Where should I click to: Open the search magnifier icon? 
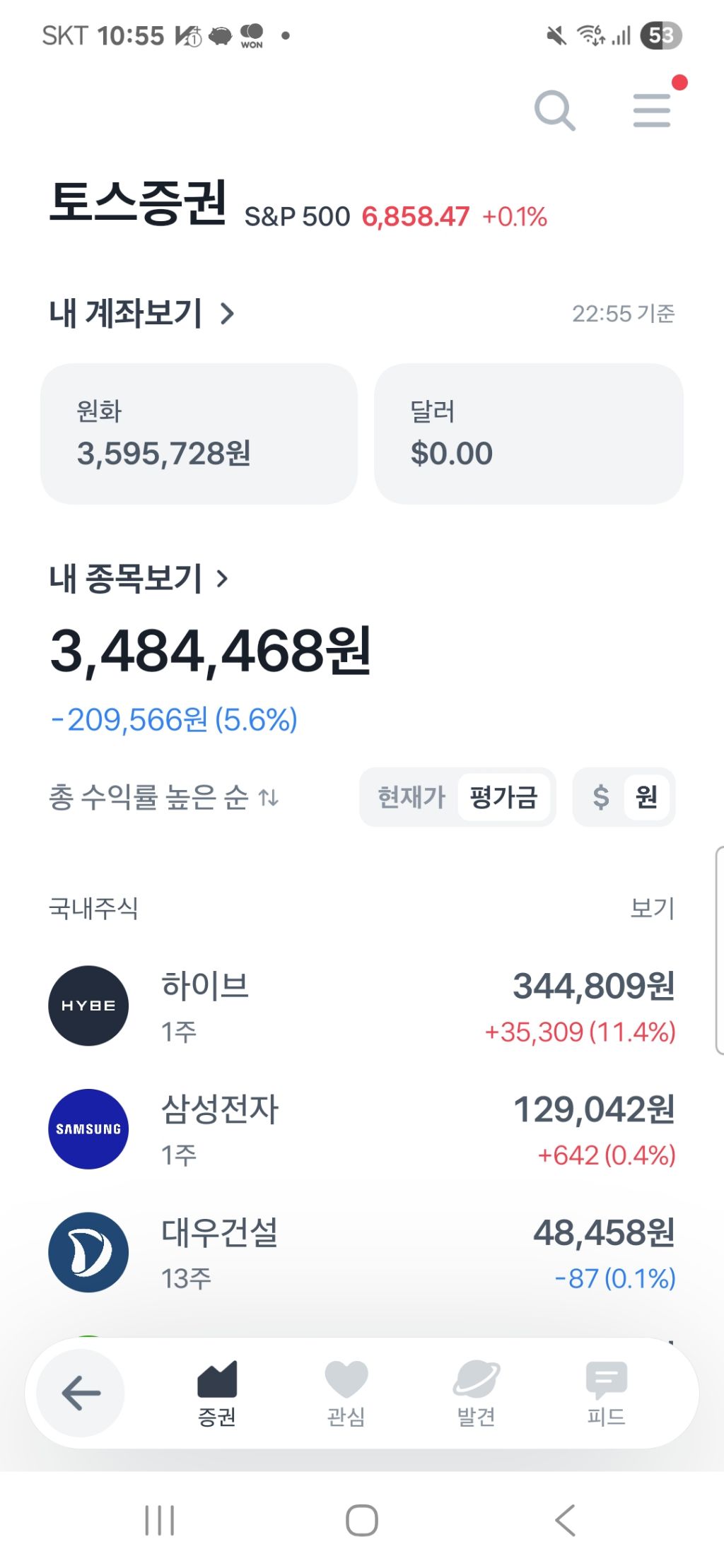click(555, 110)
